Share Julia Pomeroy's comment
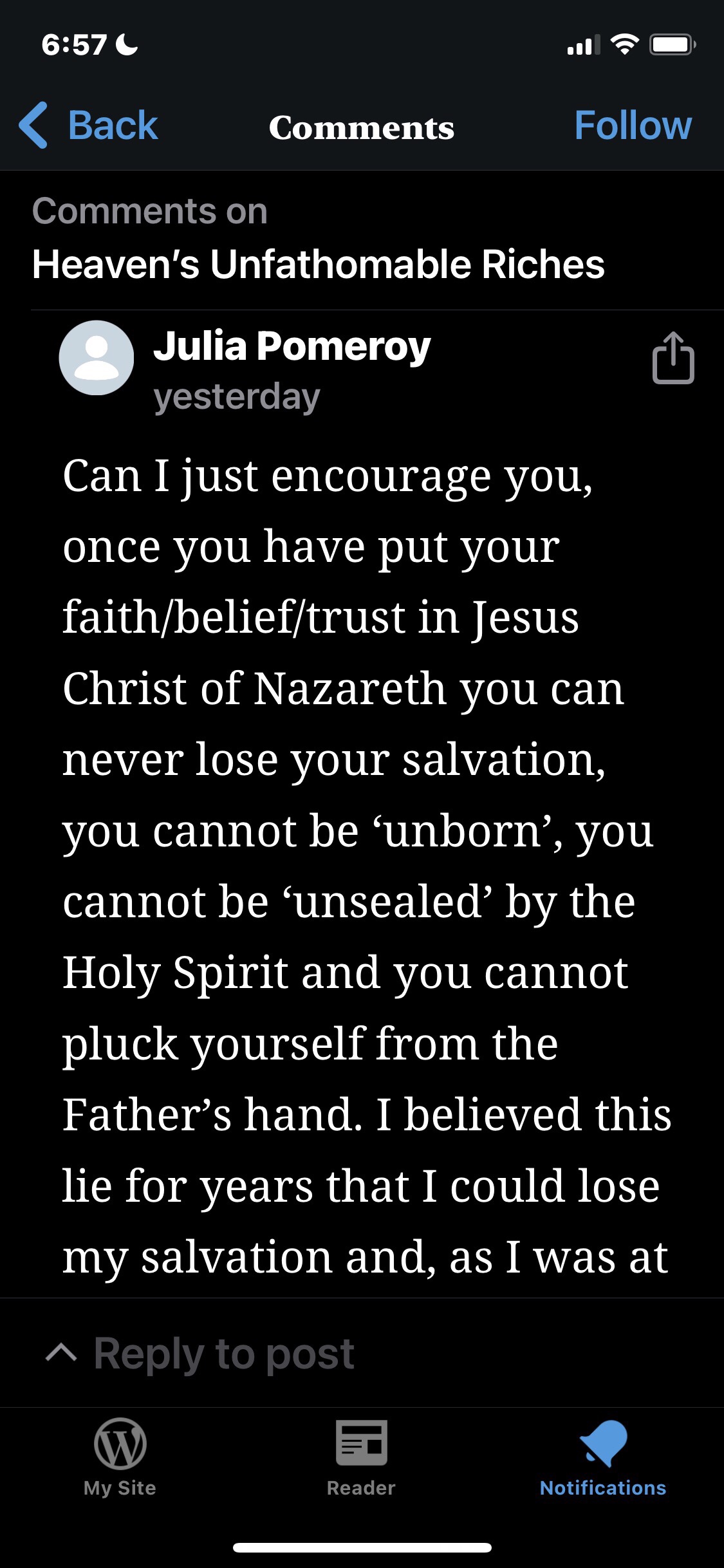This screenshot has height=1568, width=724. coord(673,358)
